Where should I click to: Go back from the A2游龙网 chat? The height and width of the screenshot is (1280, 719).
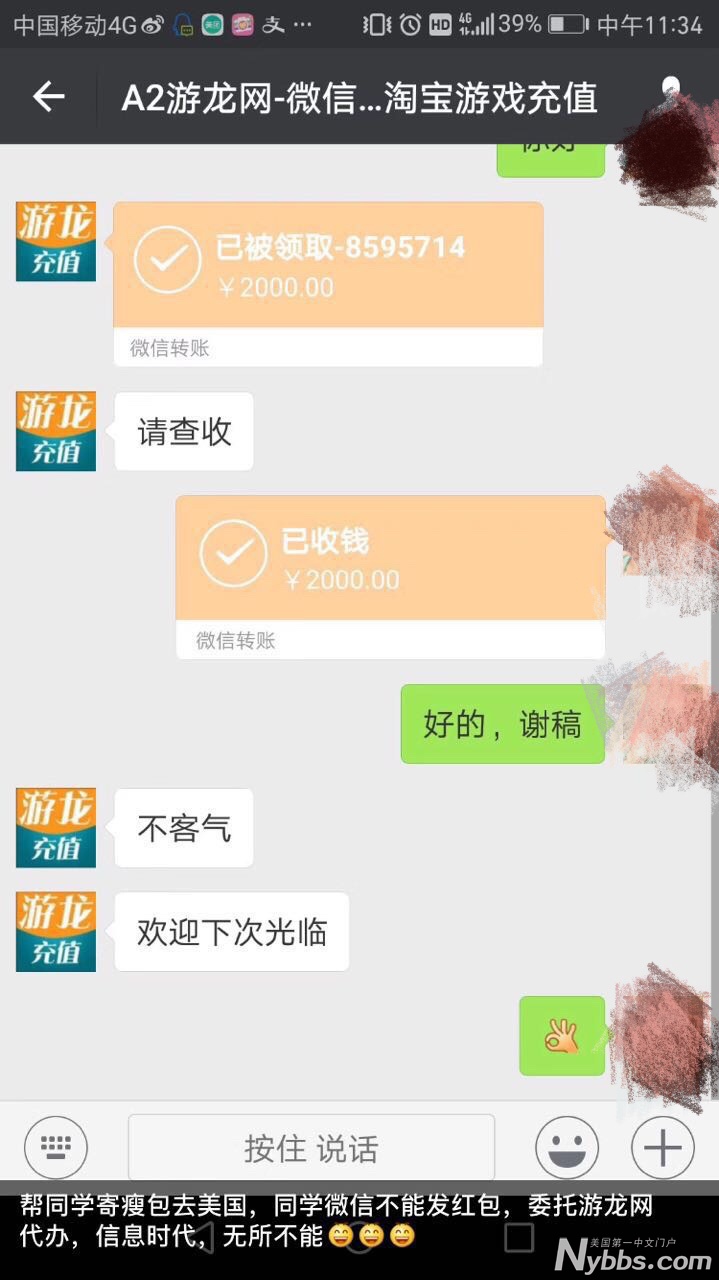48,97
